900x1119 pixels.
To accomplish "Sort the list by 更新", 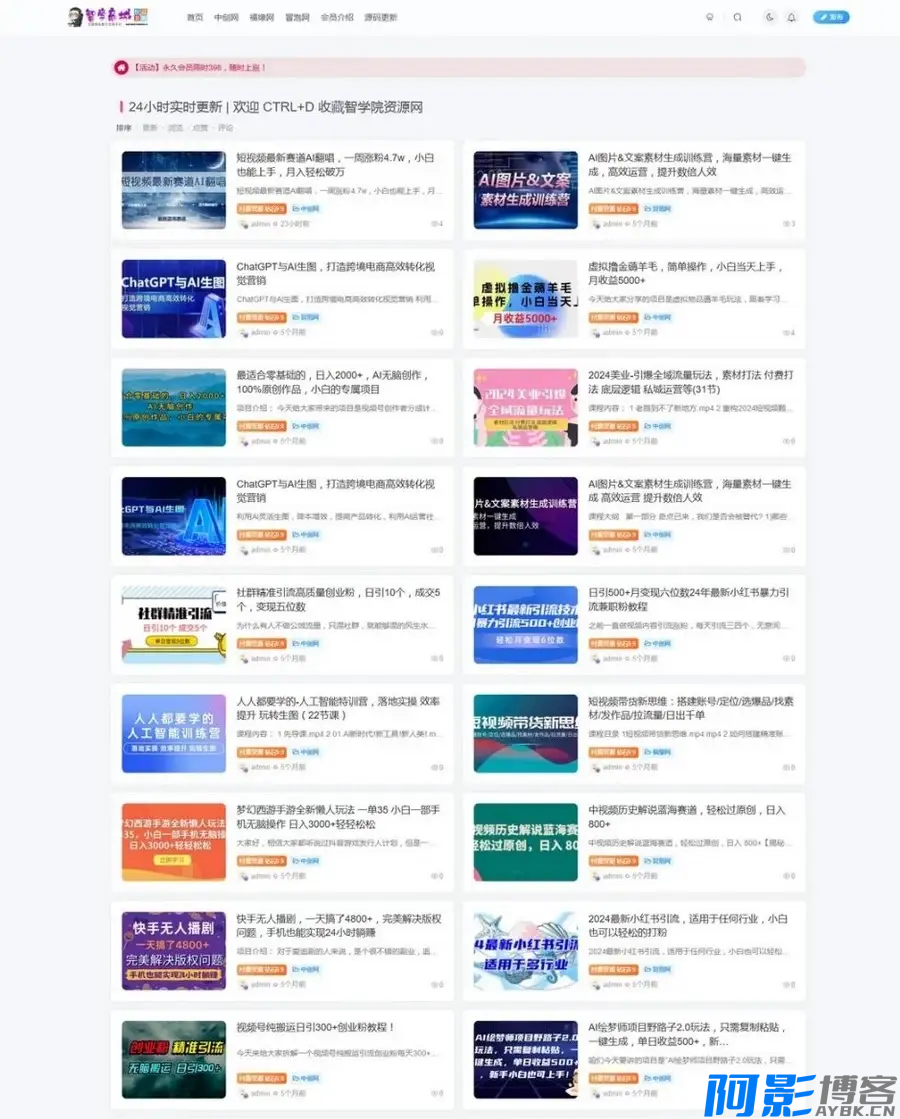I will (x=149, y=128).
